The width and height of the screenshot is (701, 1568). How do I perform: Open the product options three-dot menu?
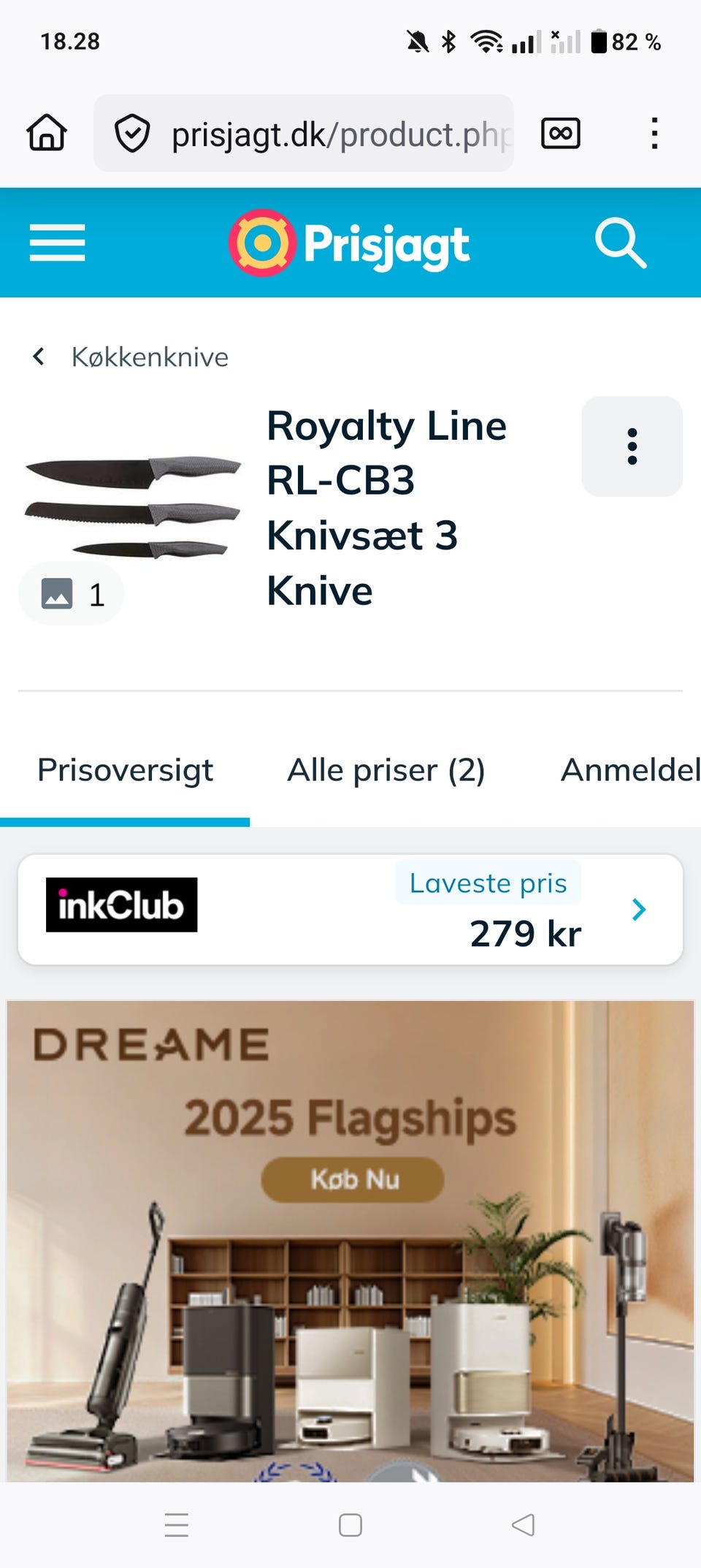(631, 447)
